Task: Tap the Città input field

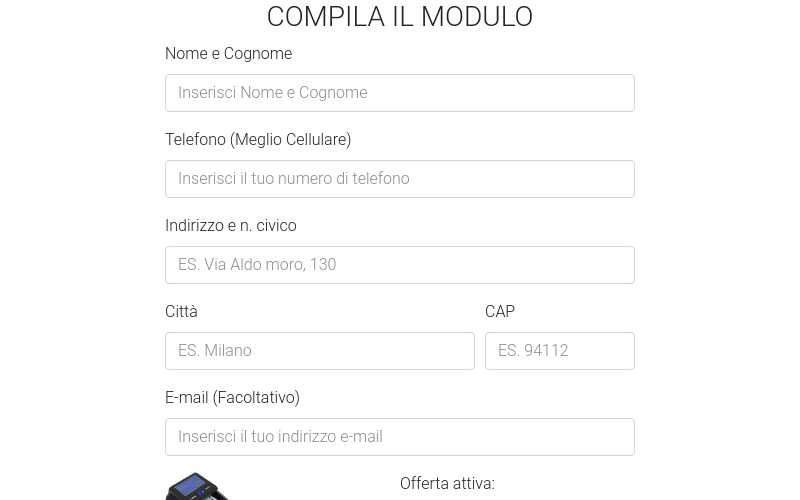Action: click(x=319, y=351)
